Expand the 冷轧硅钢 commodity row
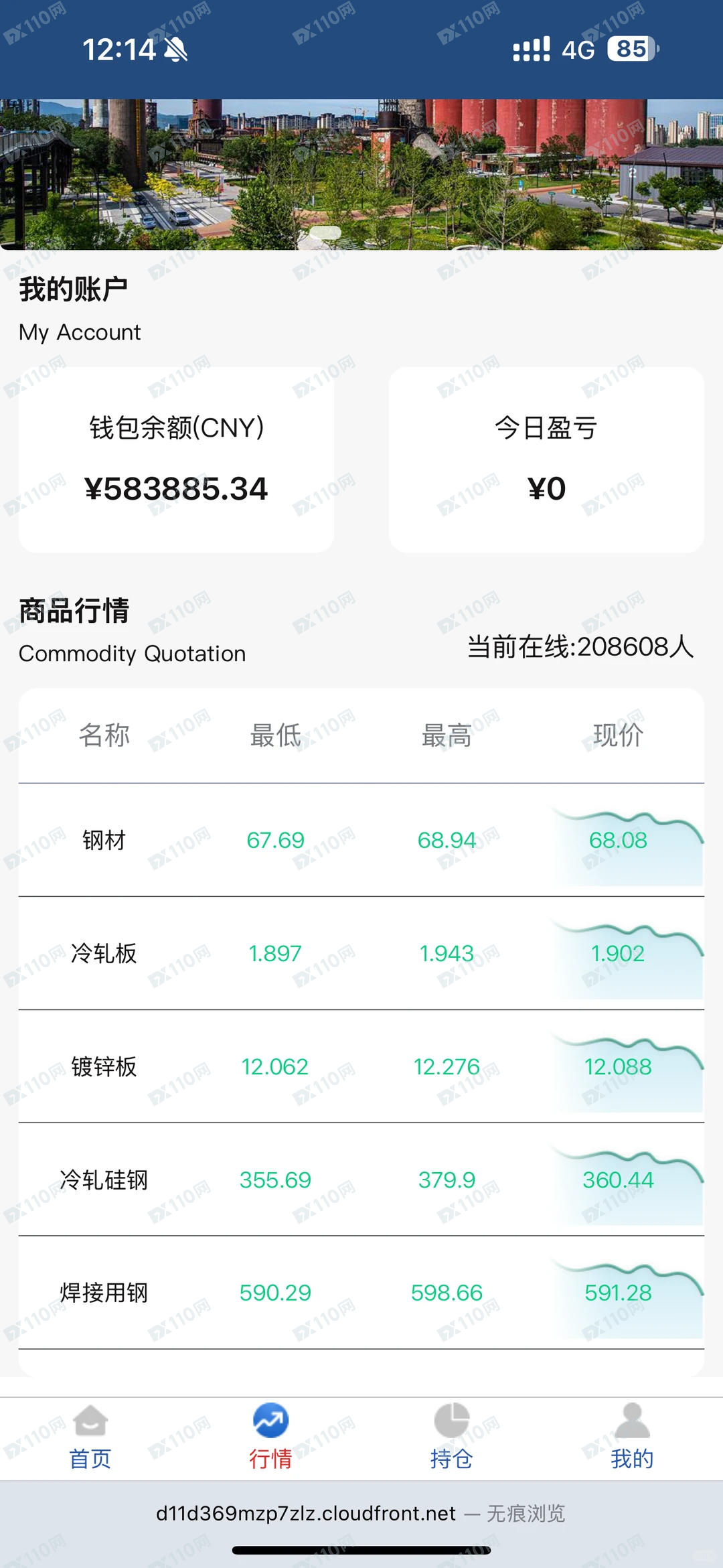 coord(361,1179)
